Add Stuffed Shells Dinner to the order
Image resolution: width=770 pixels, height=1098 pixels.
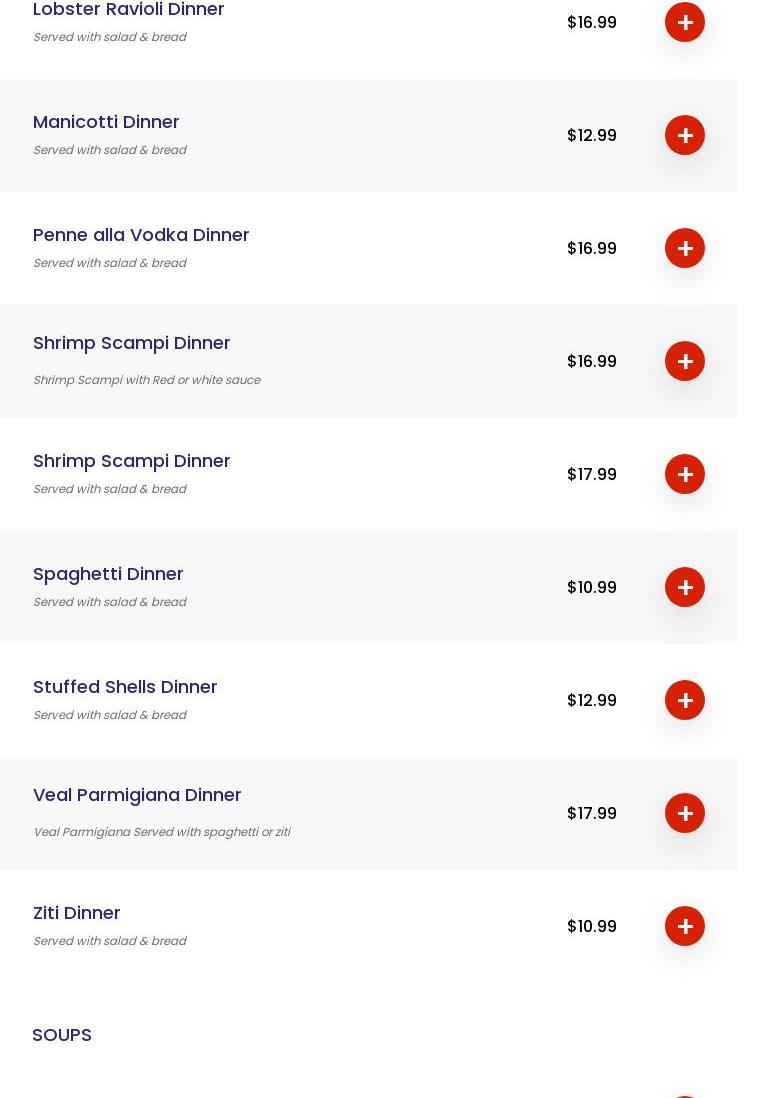(x=685, y=700)
